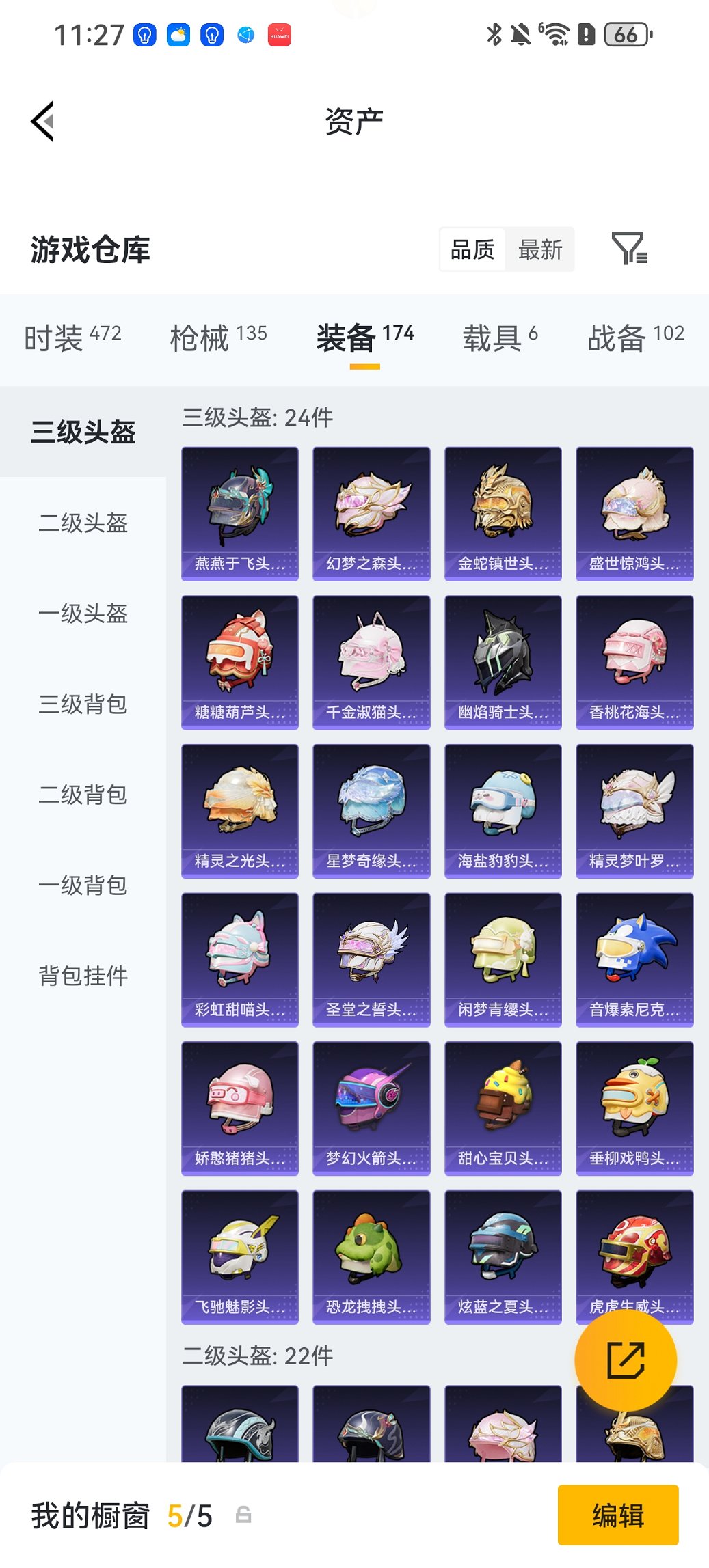The image size is (709, 1568).
Task: Open the 幽焰骑士 helmet item
Action: (503, 662)
